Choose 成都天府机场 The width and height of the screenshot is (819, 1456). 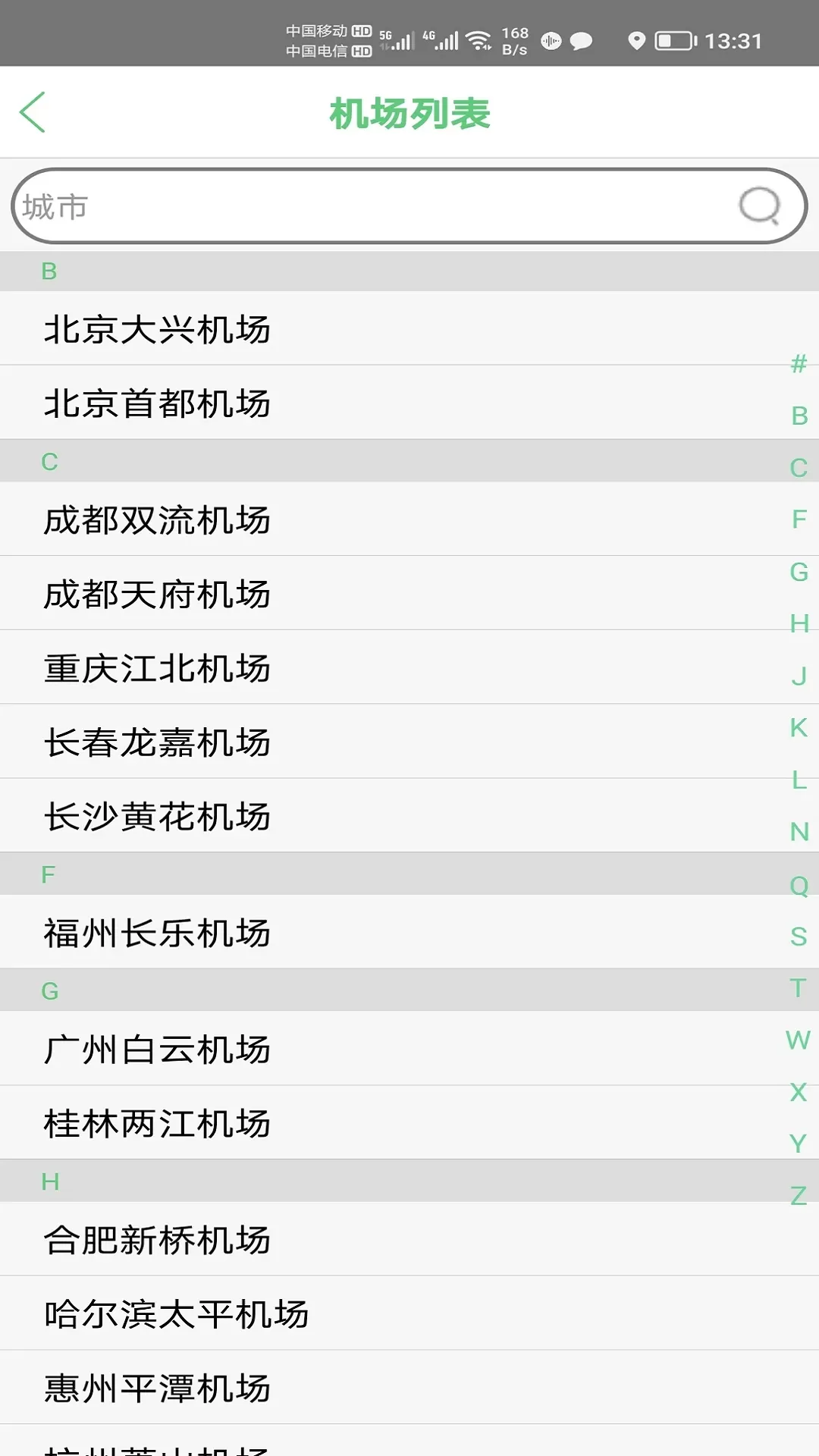coord(157,594)
